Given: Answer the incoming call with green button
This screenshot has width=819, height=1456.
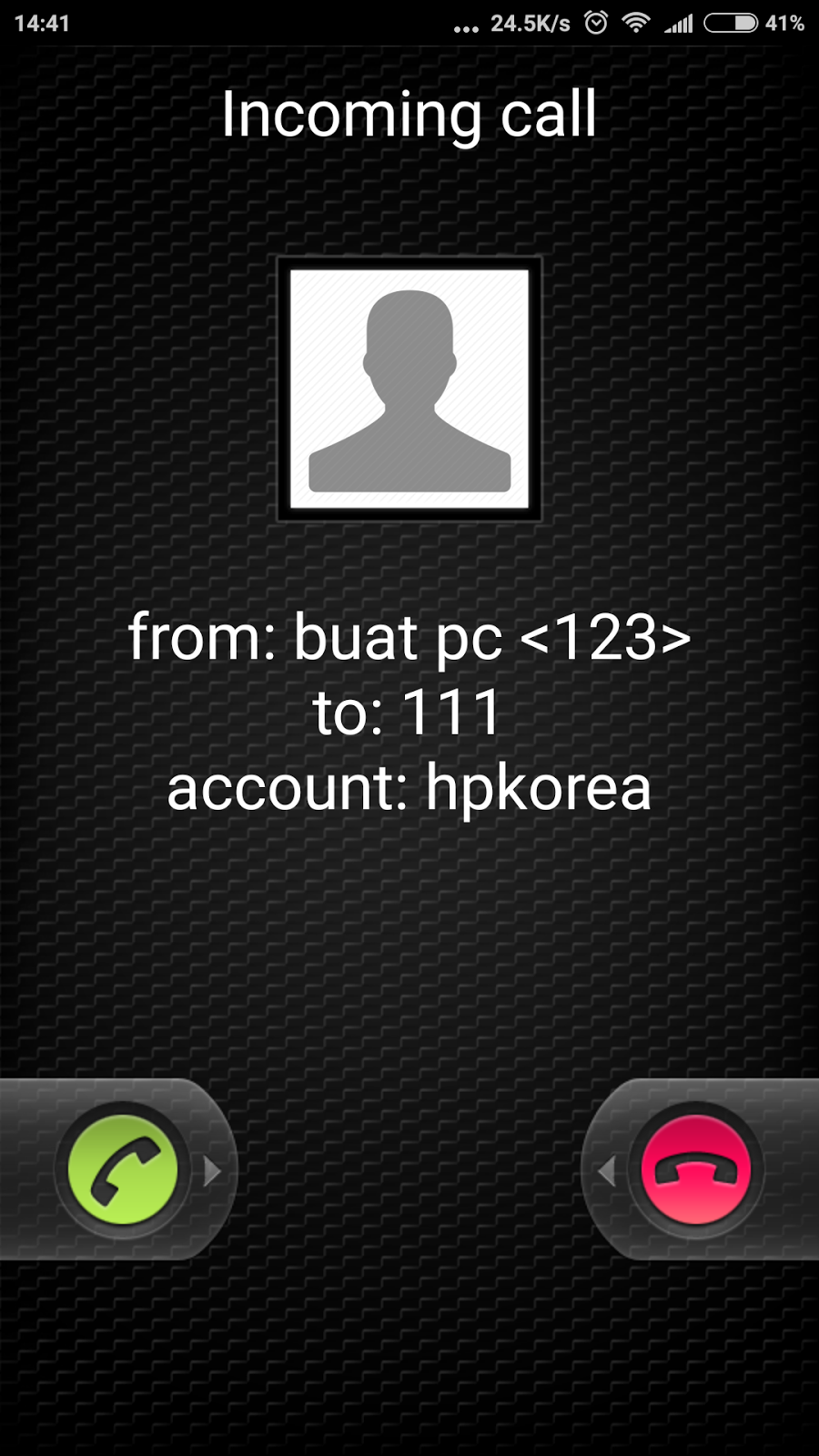Looking at the screenshot, I should tap(122, 1169).
